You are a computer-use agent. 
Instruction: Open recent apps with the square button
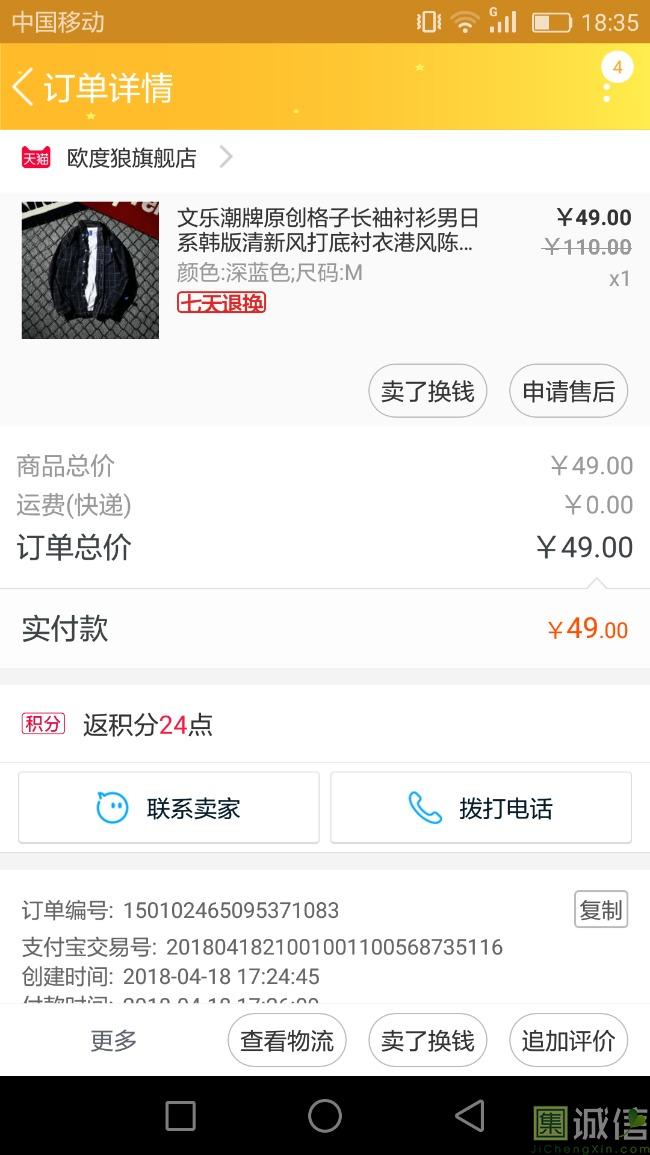180,1116
